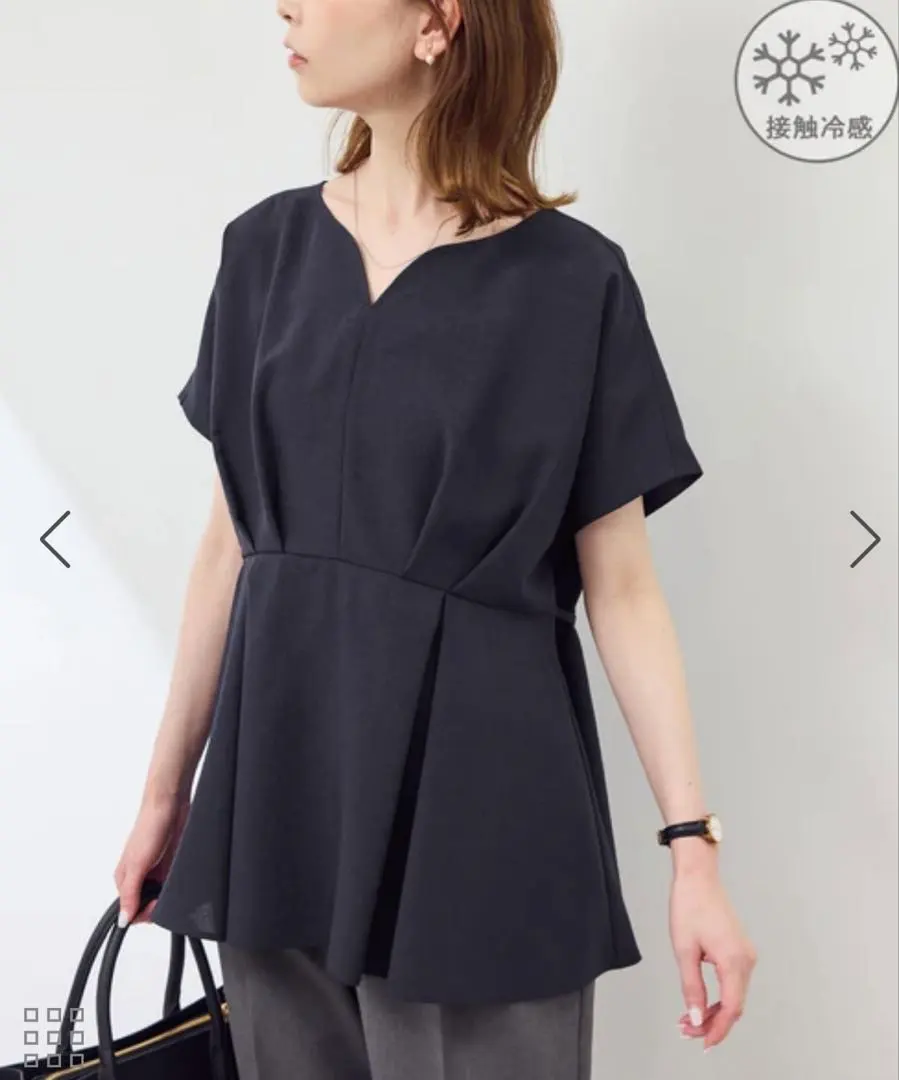The image size is (899, 1080).
Task: Go to the previous product image
Action: (55, 539)
